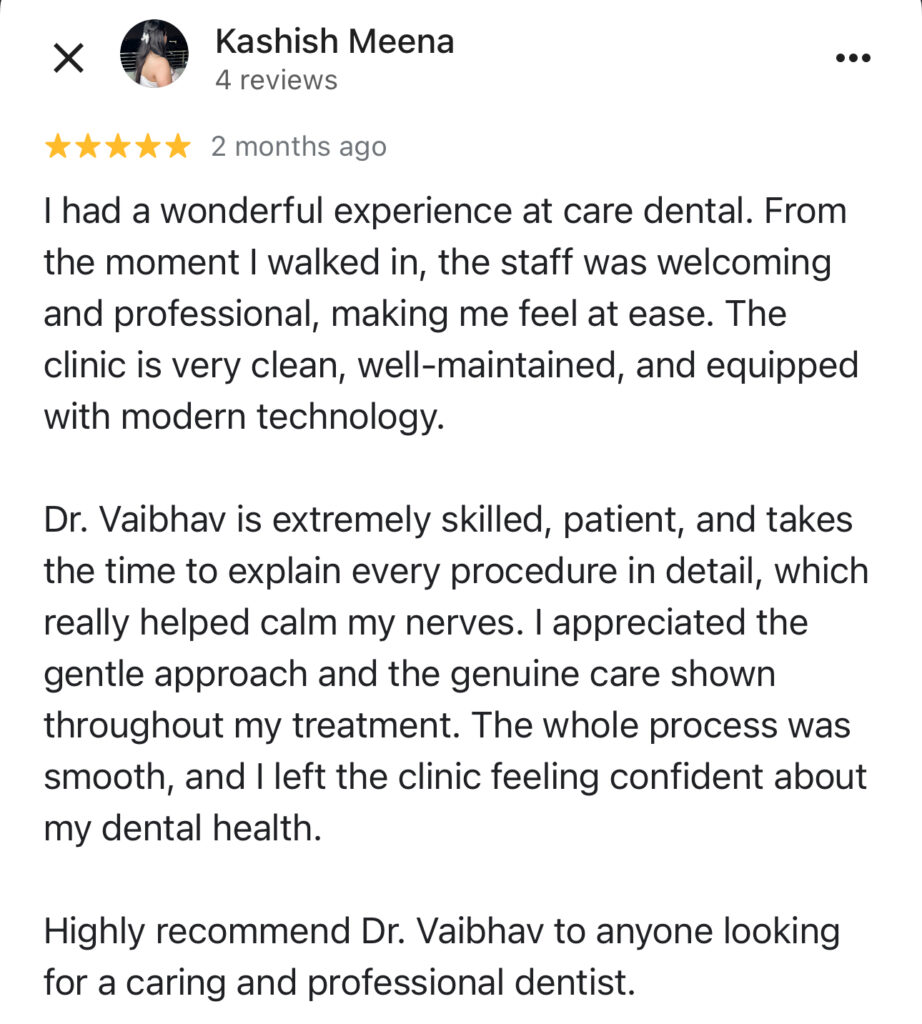View Kashish Meena's reviewer profile

pyautogui.click(x=334, y=42)
